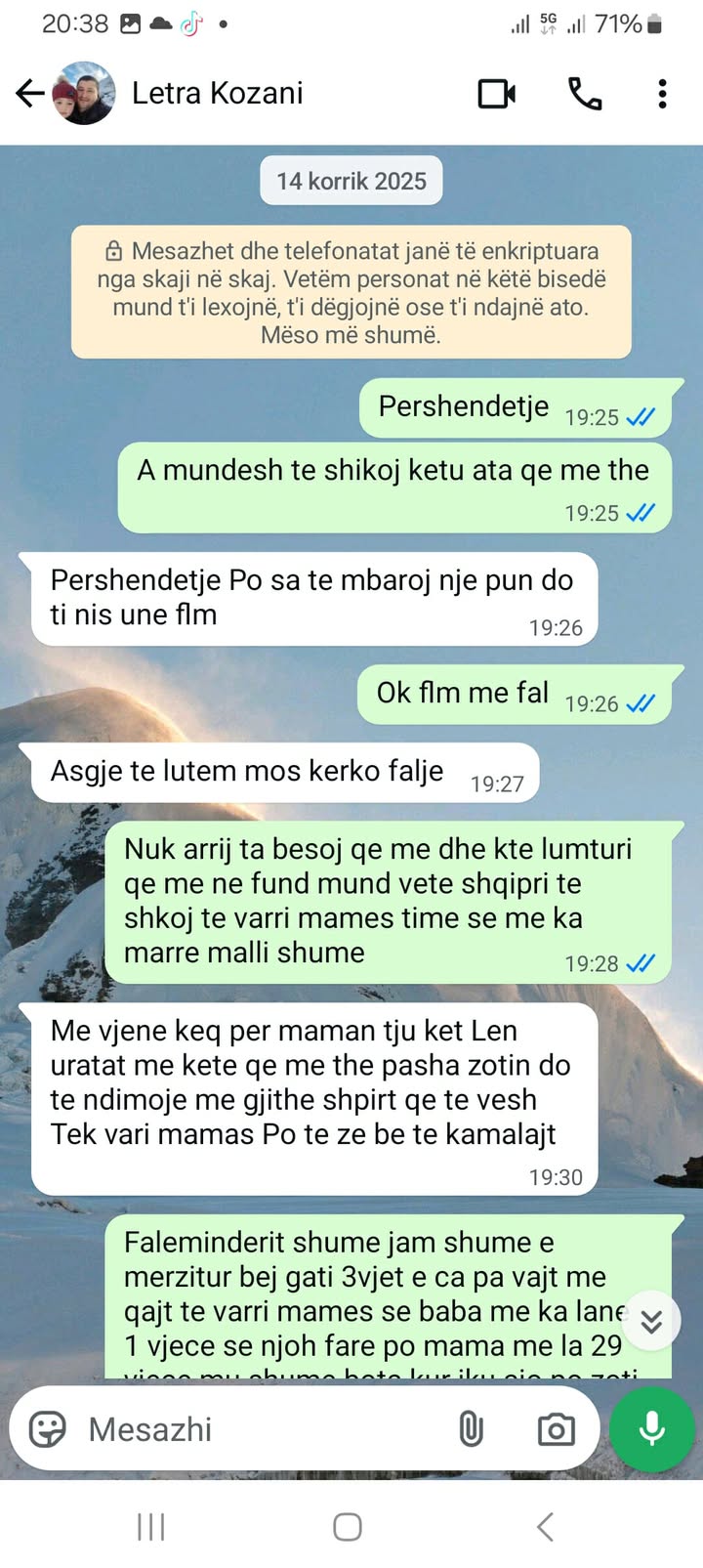Jump to the latest messages
Image resolution: width=703 pixels, height=1568 pixels.
click(x=651, y=1321)
